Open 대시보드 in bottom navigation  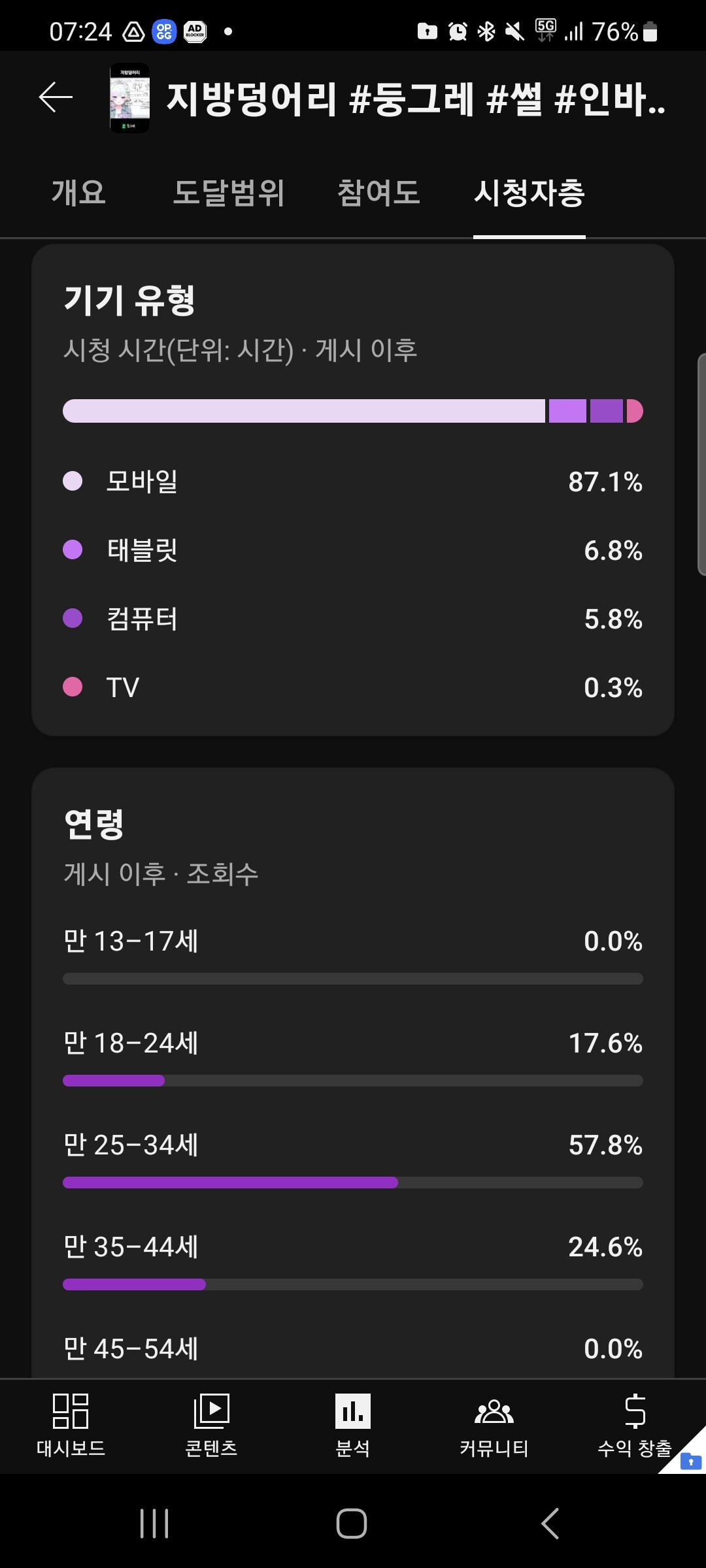pyautogui.click(x=71, y=1426)
